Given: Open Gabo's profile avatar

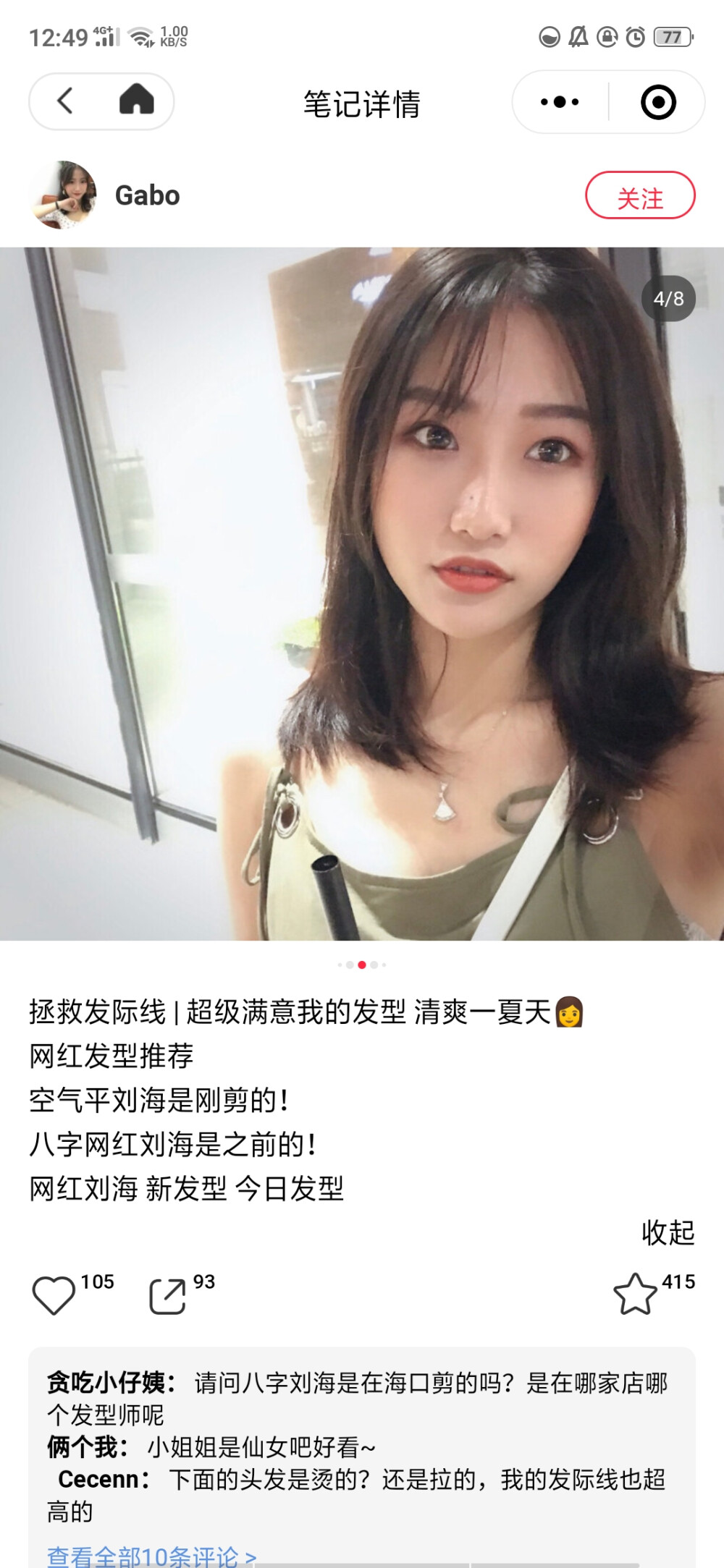Looking at the screenshot, I should point(64,195).
